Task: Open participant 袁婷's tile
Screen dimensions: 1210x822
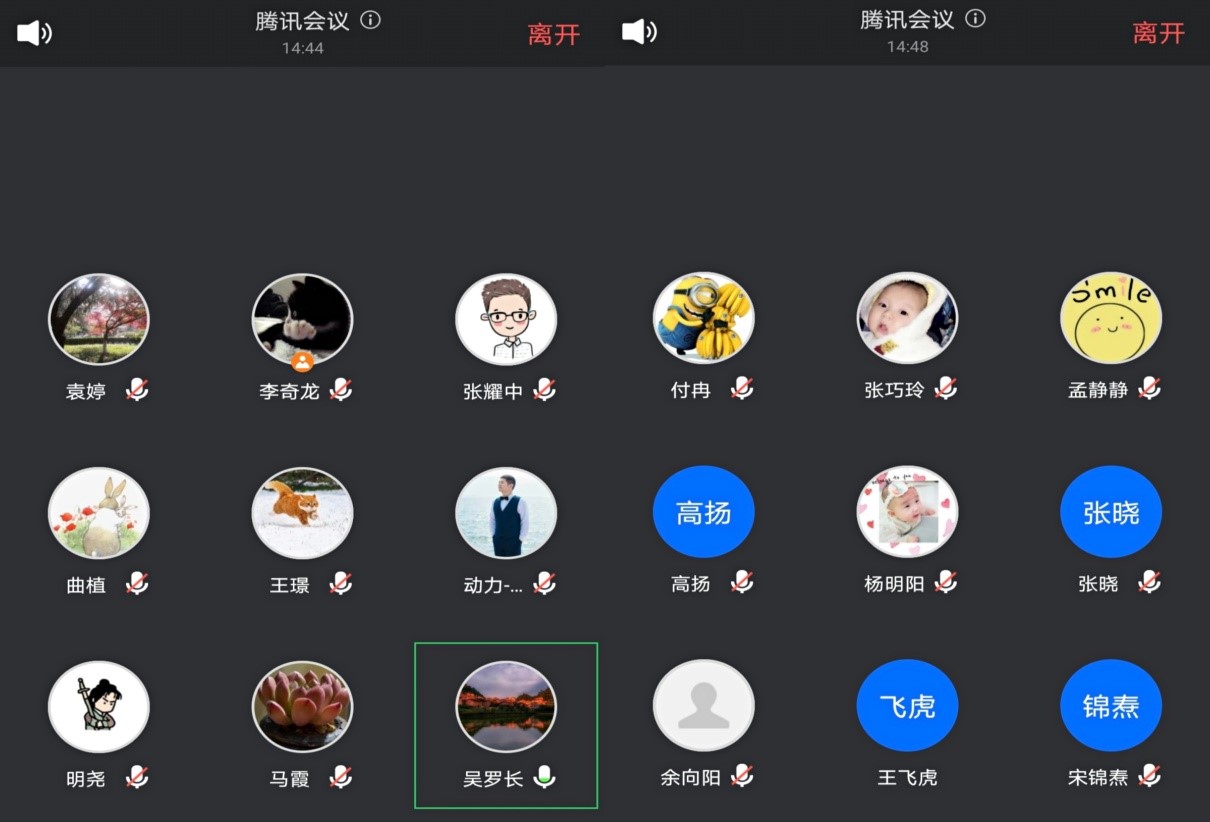Action: pos(98,320)
